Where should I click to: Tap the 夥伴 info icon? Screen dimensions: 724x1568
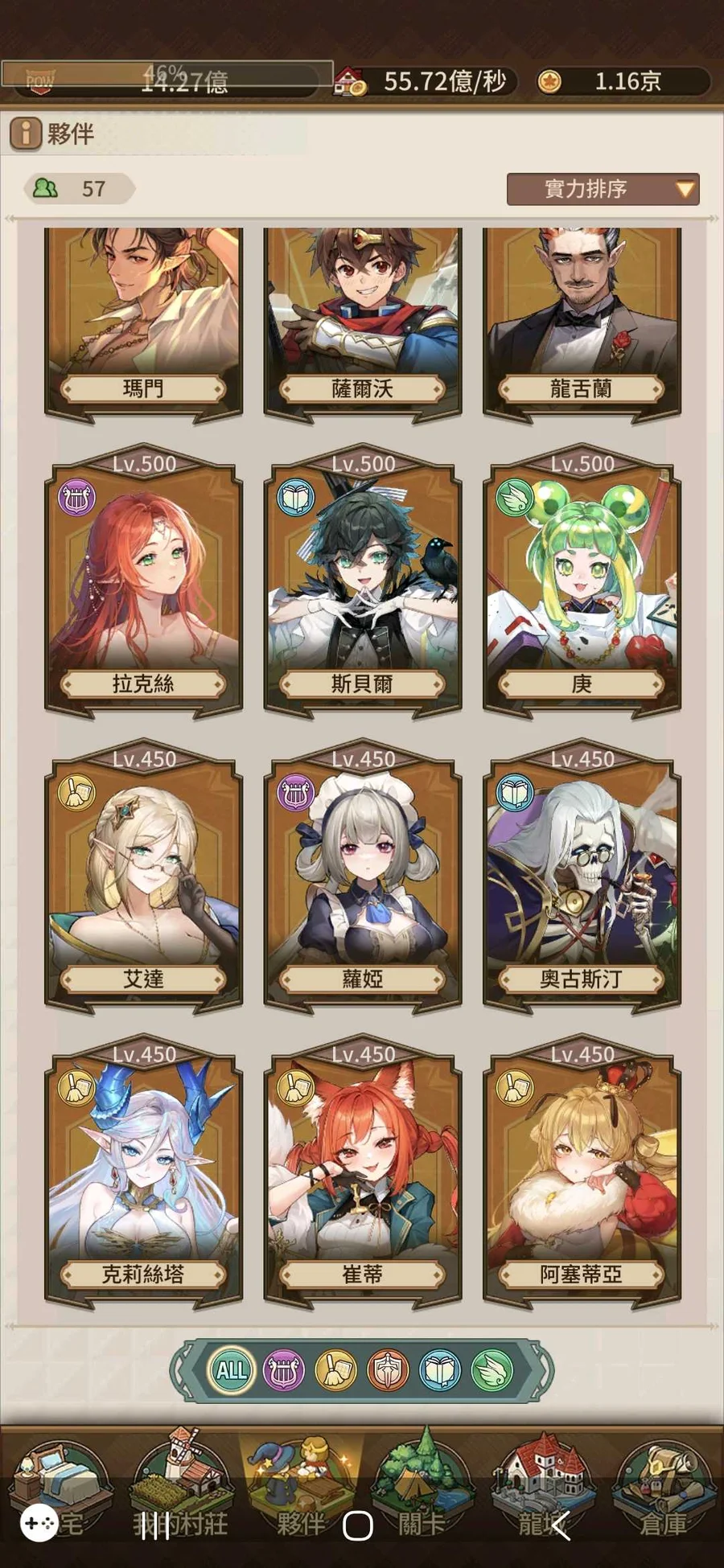tap(25, 133)
